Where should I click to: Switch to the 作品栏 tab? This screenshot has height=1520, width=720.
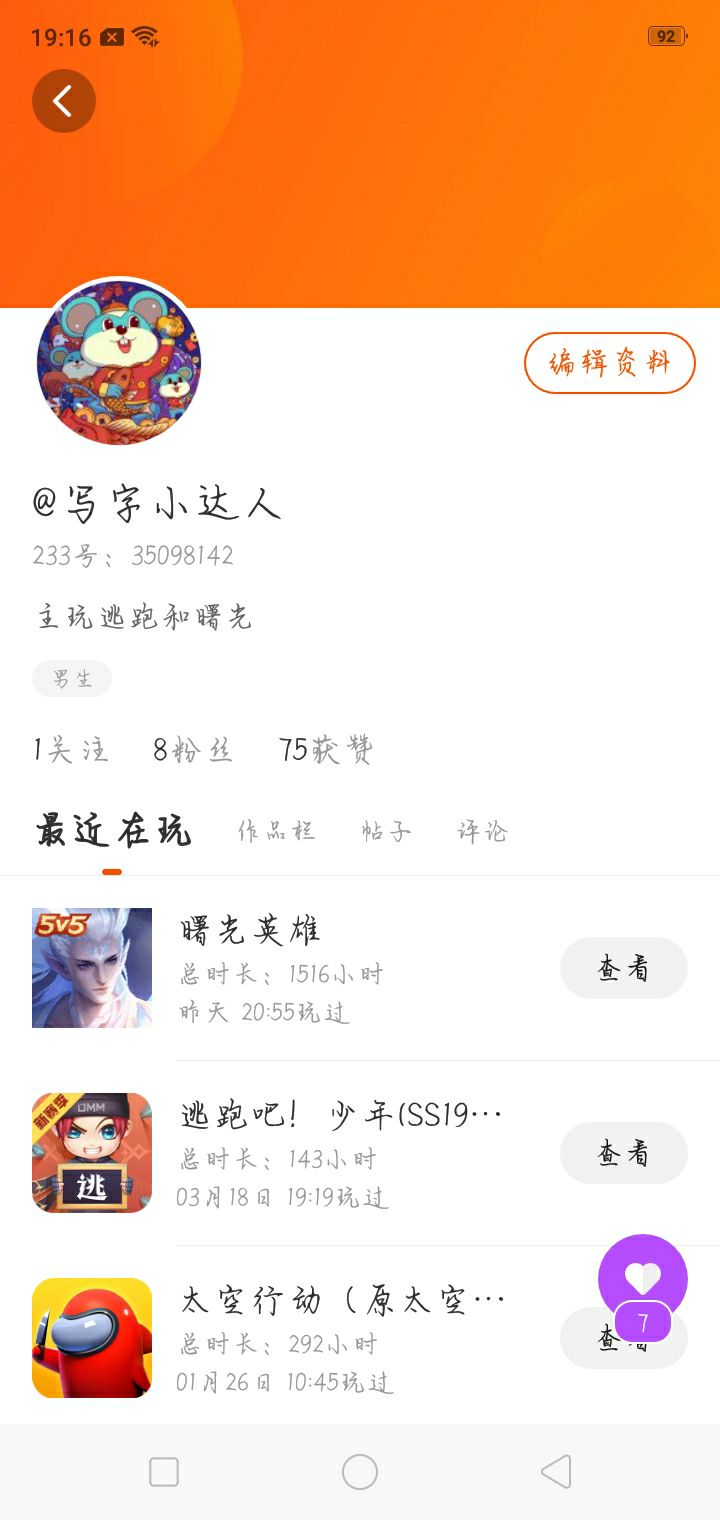coord(277,831)
